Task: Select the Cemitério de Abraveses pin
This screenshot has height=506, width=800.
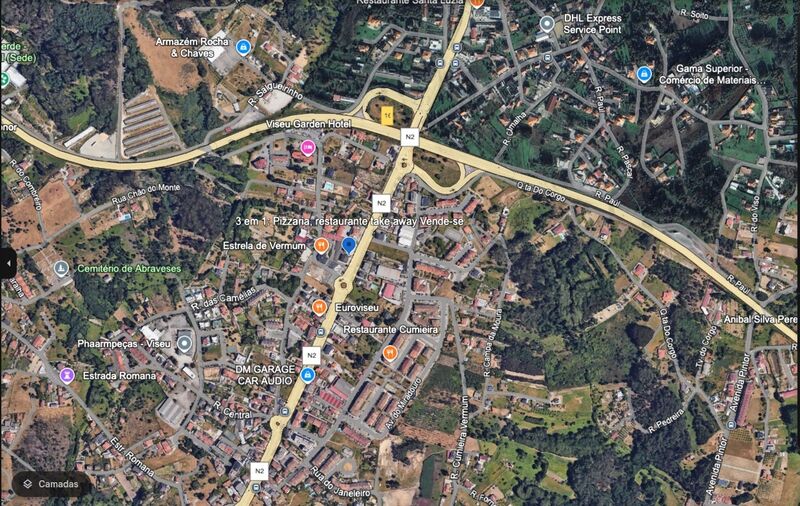Action: [x=61, y=268]
